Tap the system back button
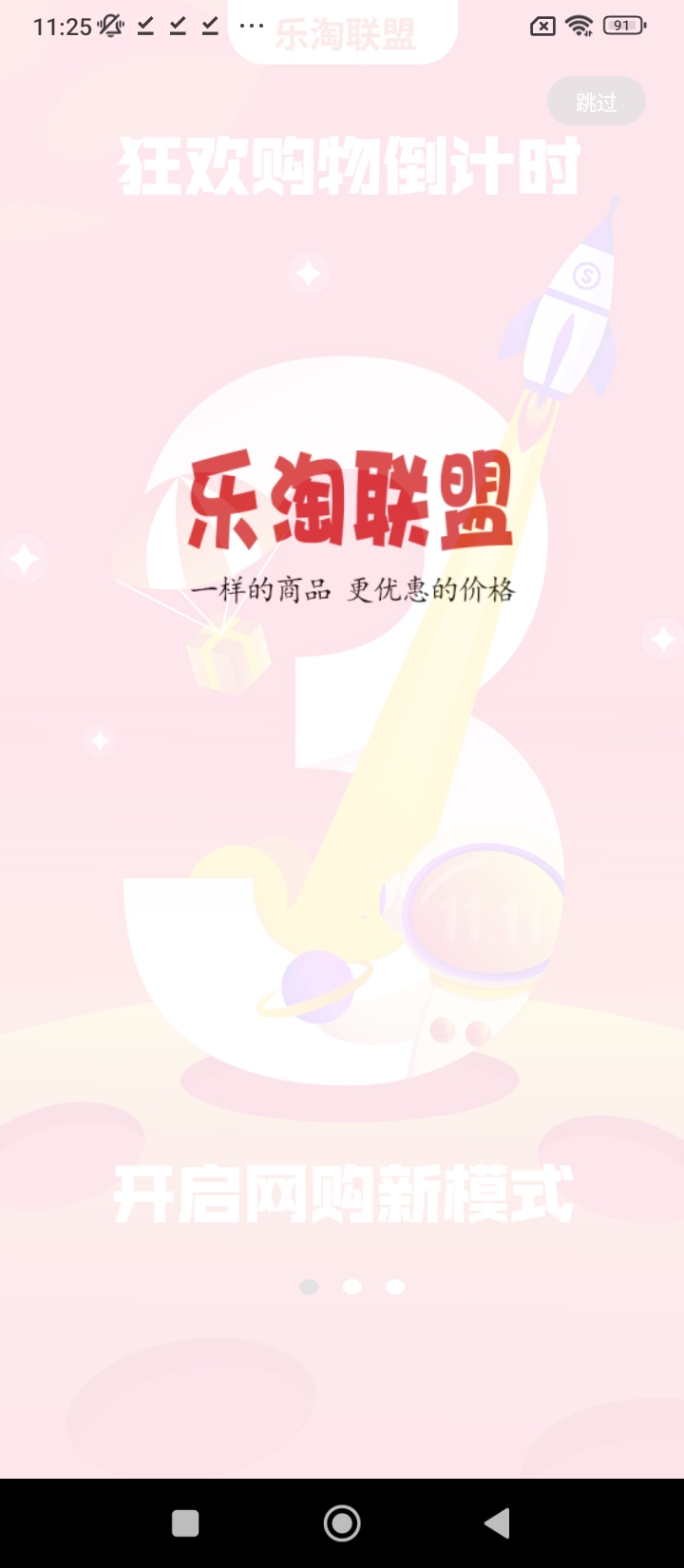This screenshot has height=1568, width=684. [498, 1523]
